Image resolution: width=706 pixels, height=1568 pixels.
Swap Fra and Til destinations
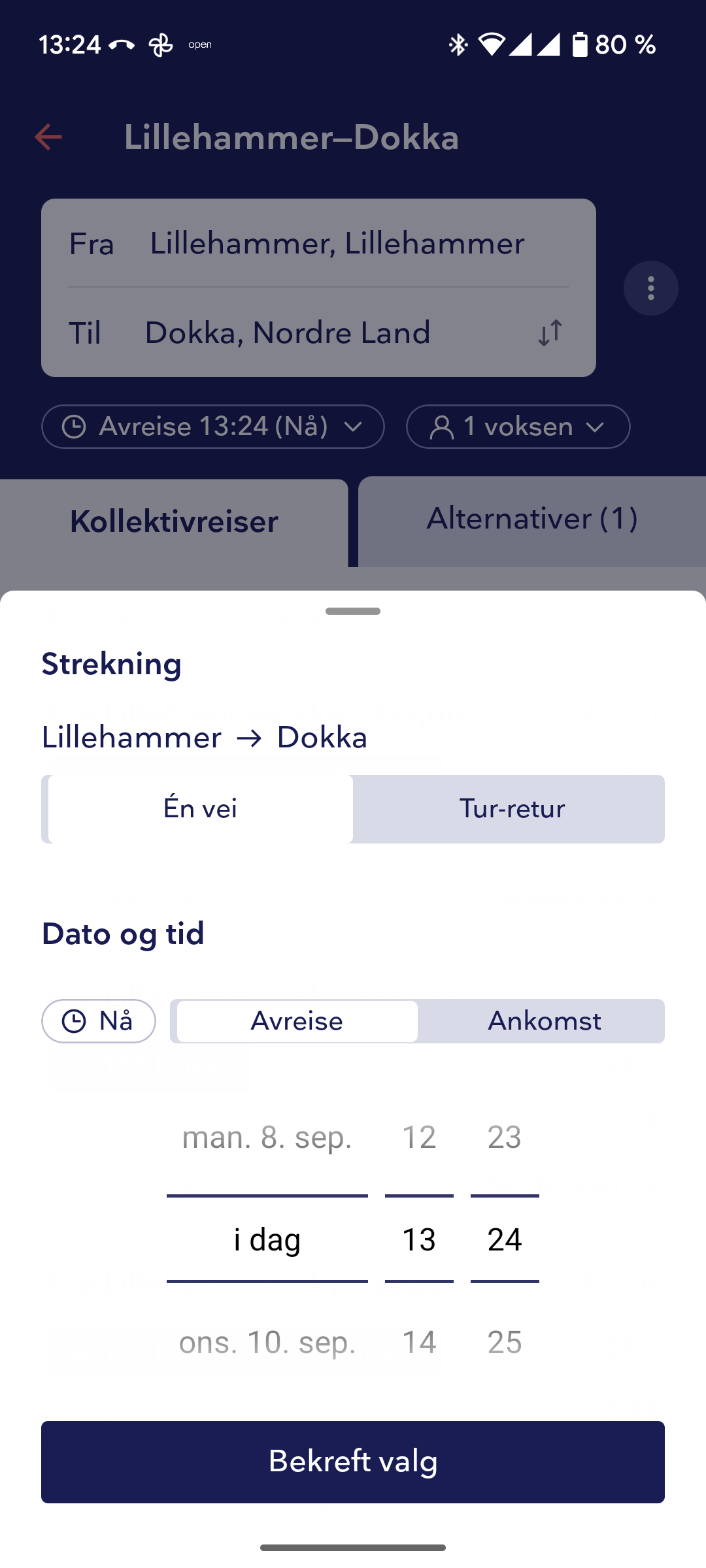(x=549, y=332)
